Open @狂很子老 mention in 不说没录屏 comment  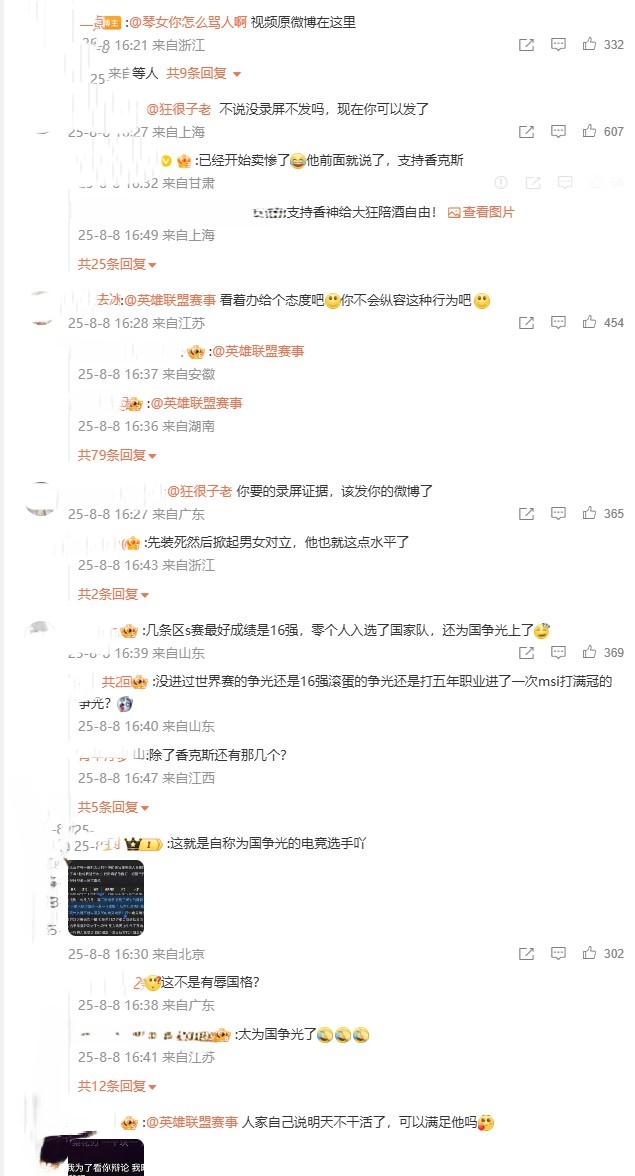[x=179, y=108]
